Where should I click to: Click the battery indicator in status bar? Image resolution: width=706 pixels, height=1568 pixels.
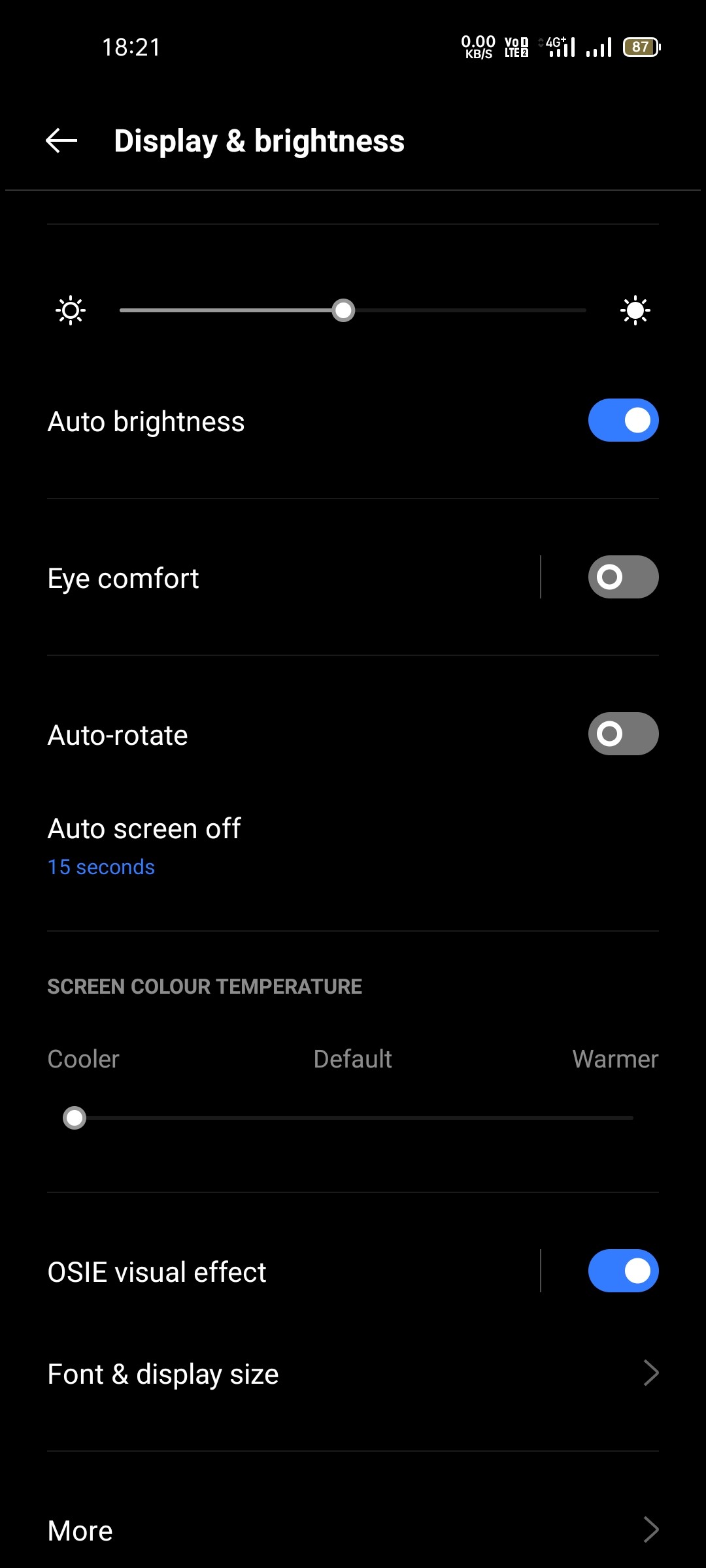pyautogui.click(x=639, y=46)
